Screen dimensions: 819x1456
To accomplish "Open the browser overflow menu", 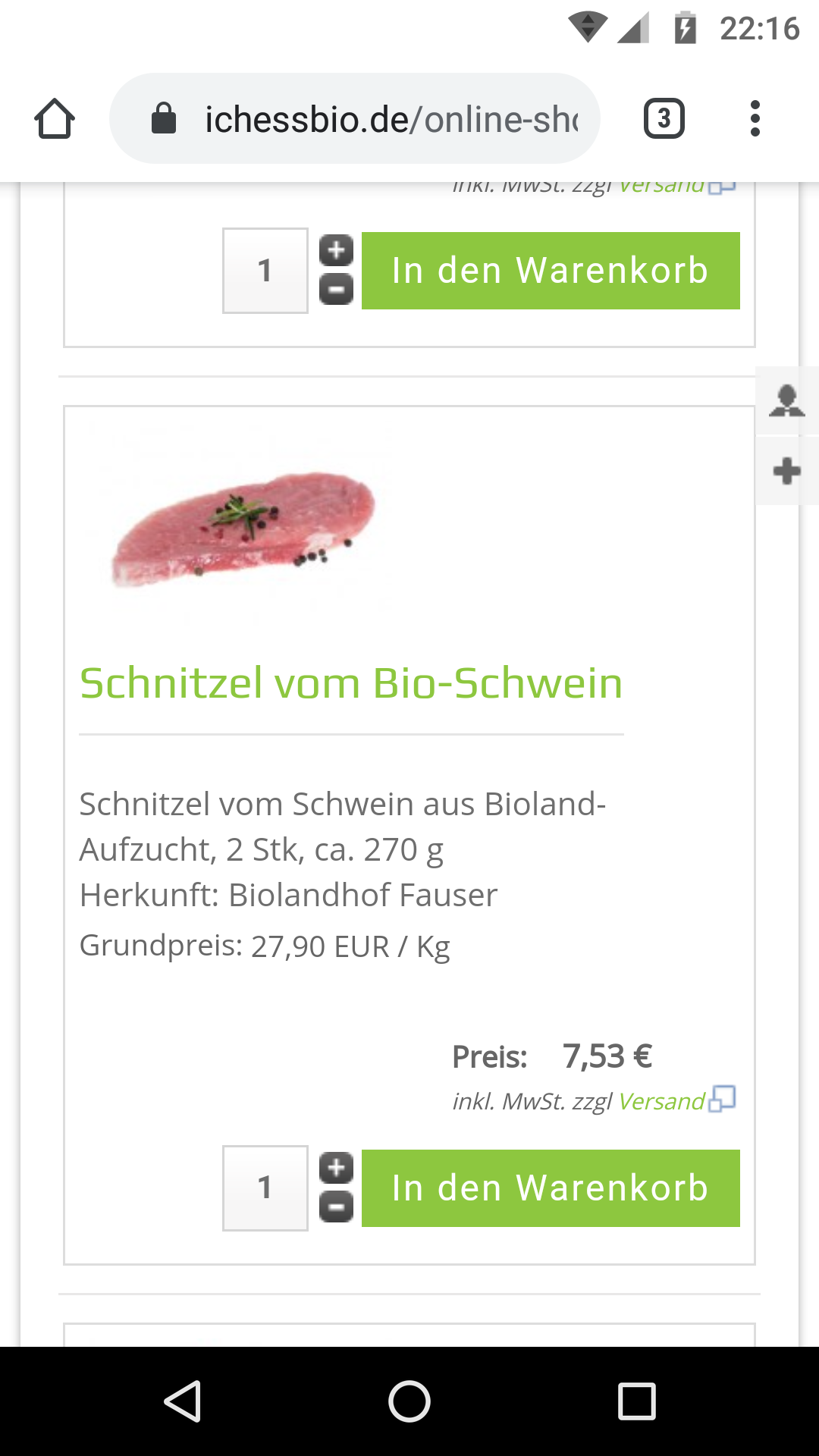I will [x=755, y=119].
